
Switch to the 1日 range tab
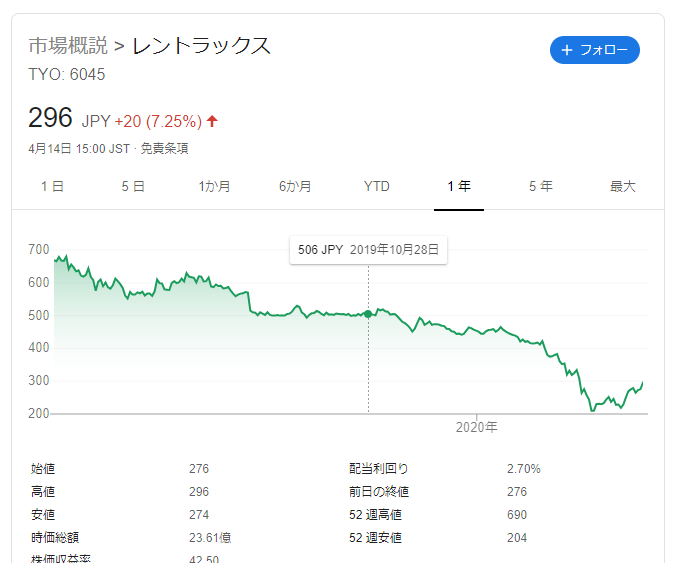[53, 187]
